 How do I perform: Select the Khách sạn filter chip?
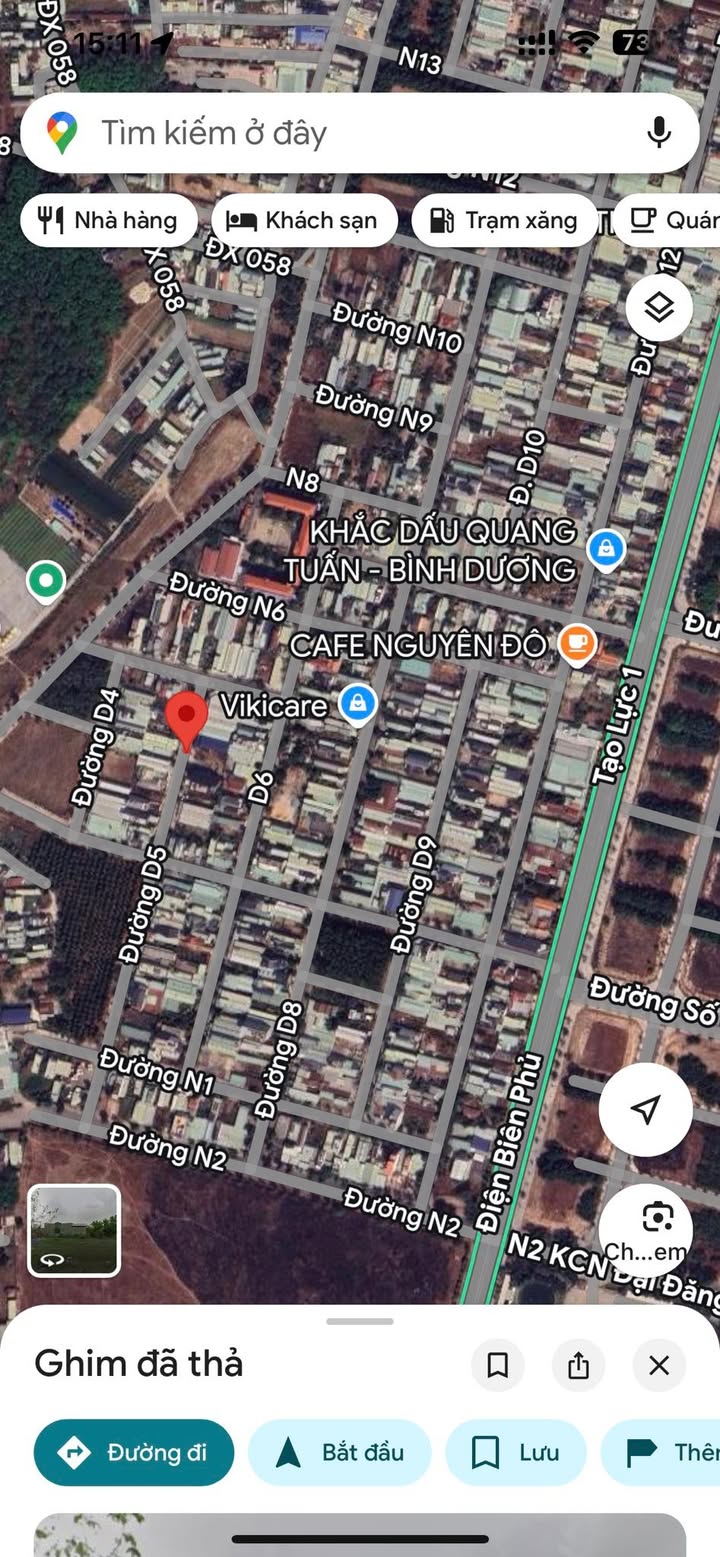tap(305, 220)
